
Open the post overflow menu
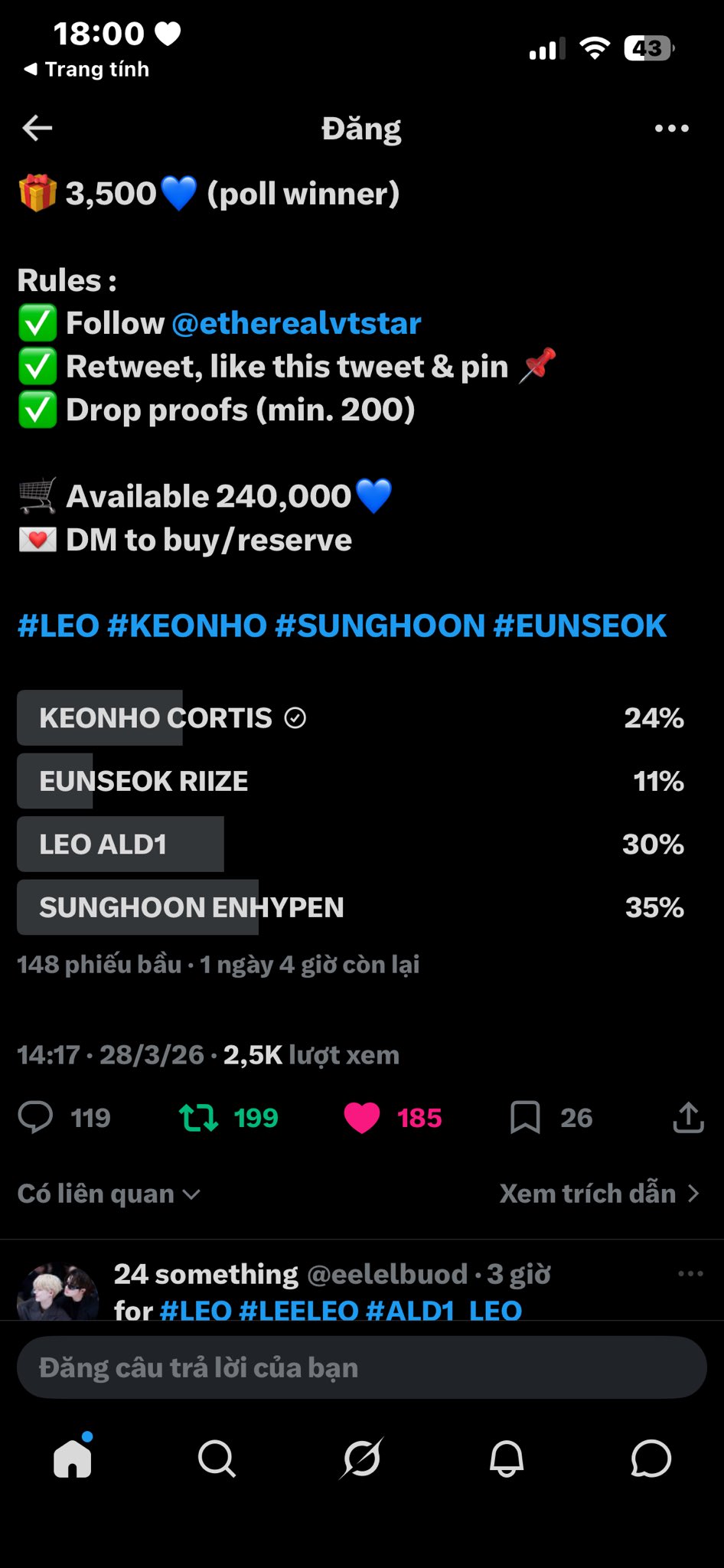pyautogui.click(x=671, y=129)
